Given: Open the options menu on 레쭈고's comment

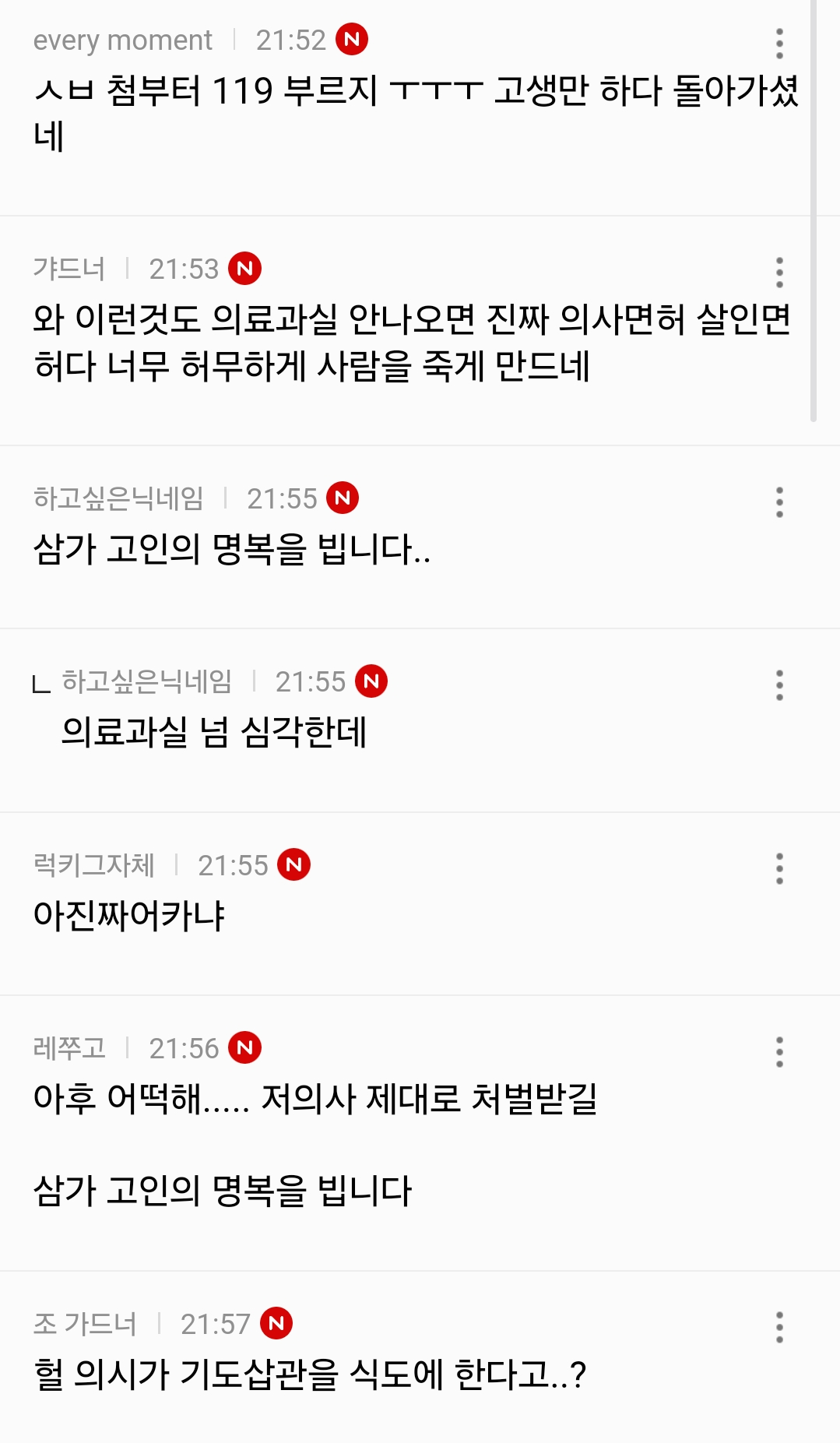Looking at the screenshot, I should (779, 1052).
